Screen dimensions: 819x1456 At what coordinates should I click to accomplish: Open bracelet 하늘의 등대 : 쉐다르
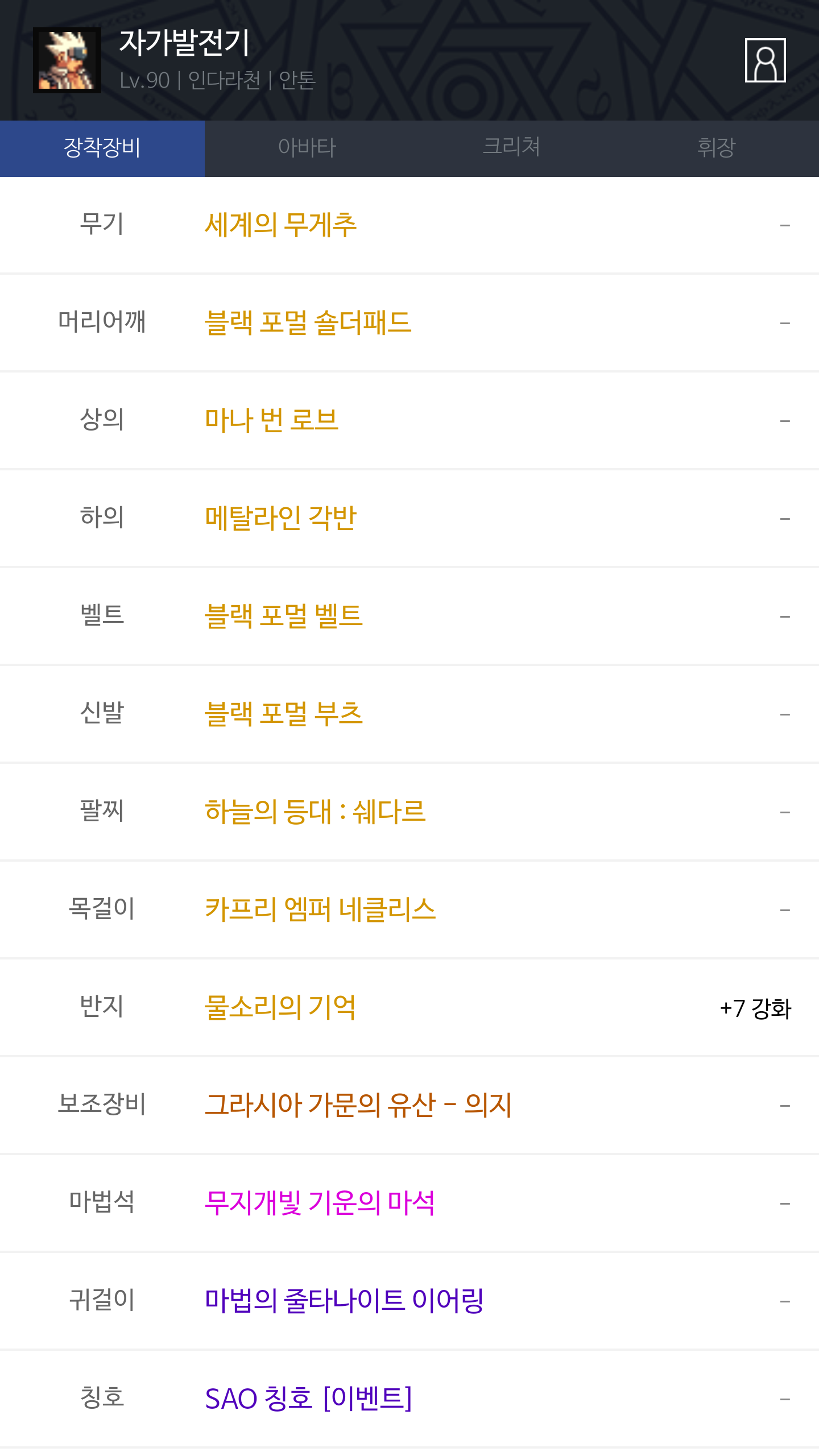pos(315,812)
